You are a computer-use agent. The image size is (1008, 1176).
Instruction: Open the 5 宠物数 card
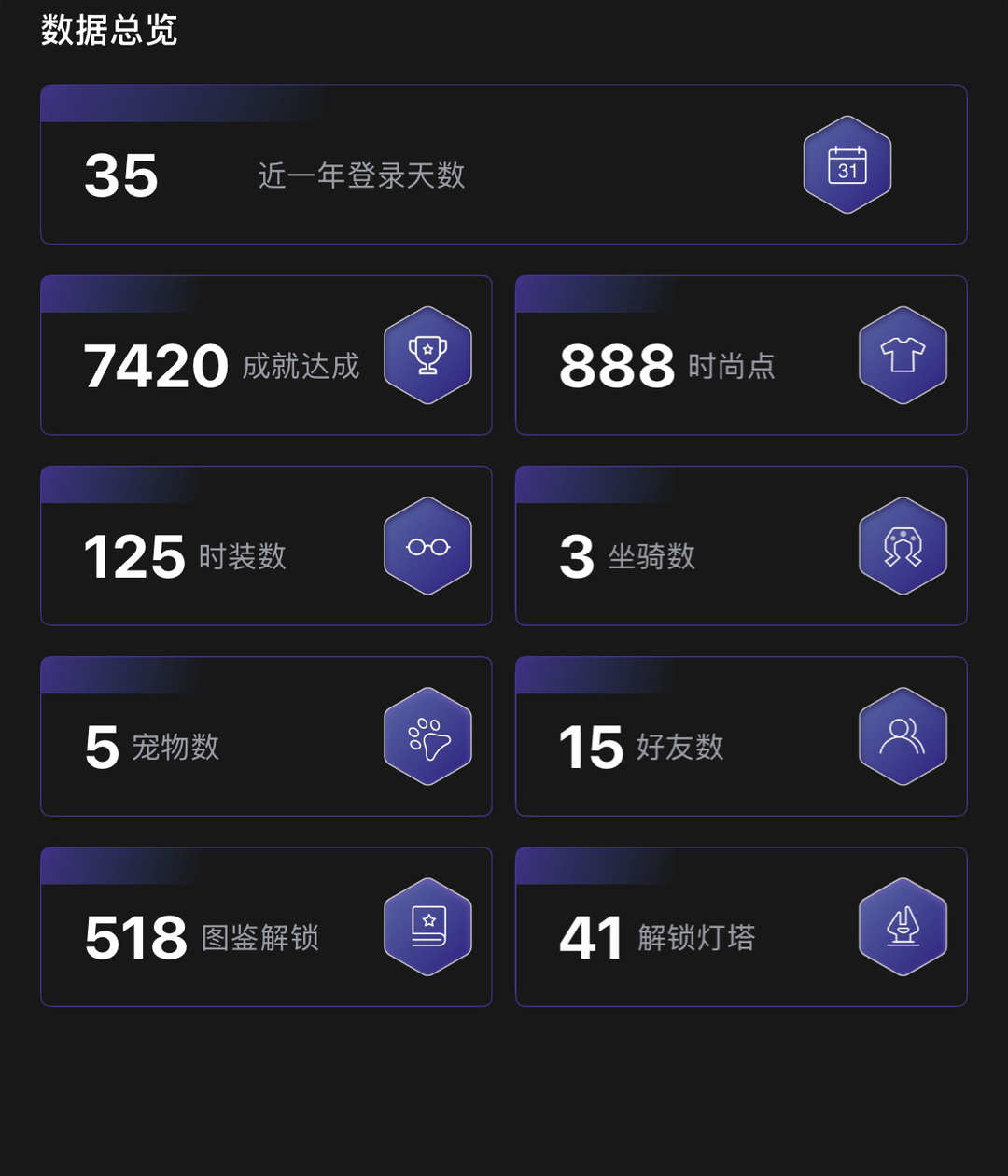(266, 736)
